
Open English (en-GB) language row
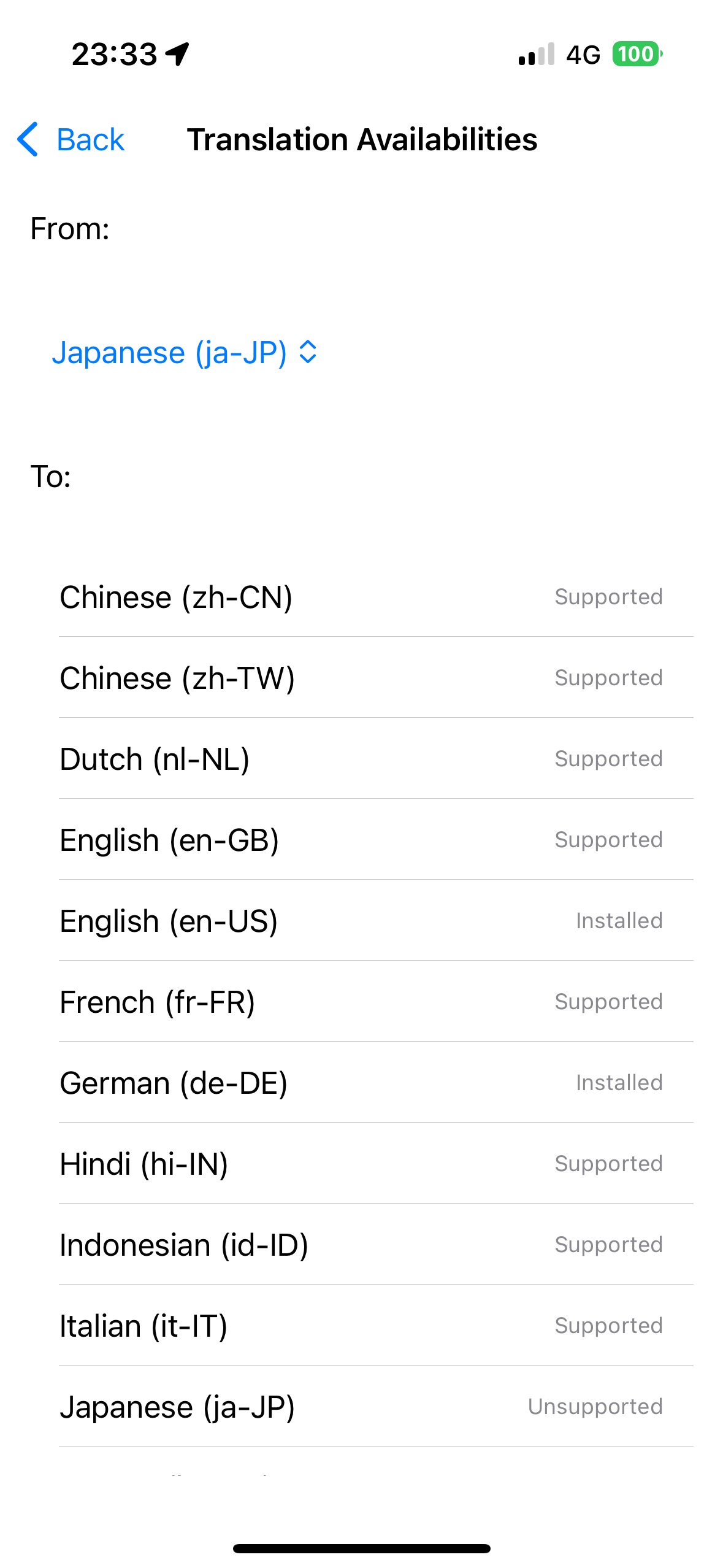click(361, 840)
